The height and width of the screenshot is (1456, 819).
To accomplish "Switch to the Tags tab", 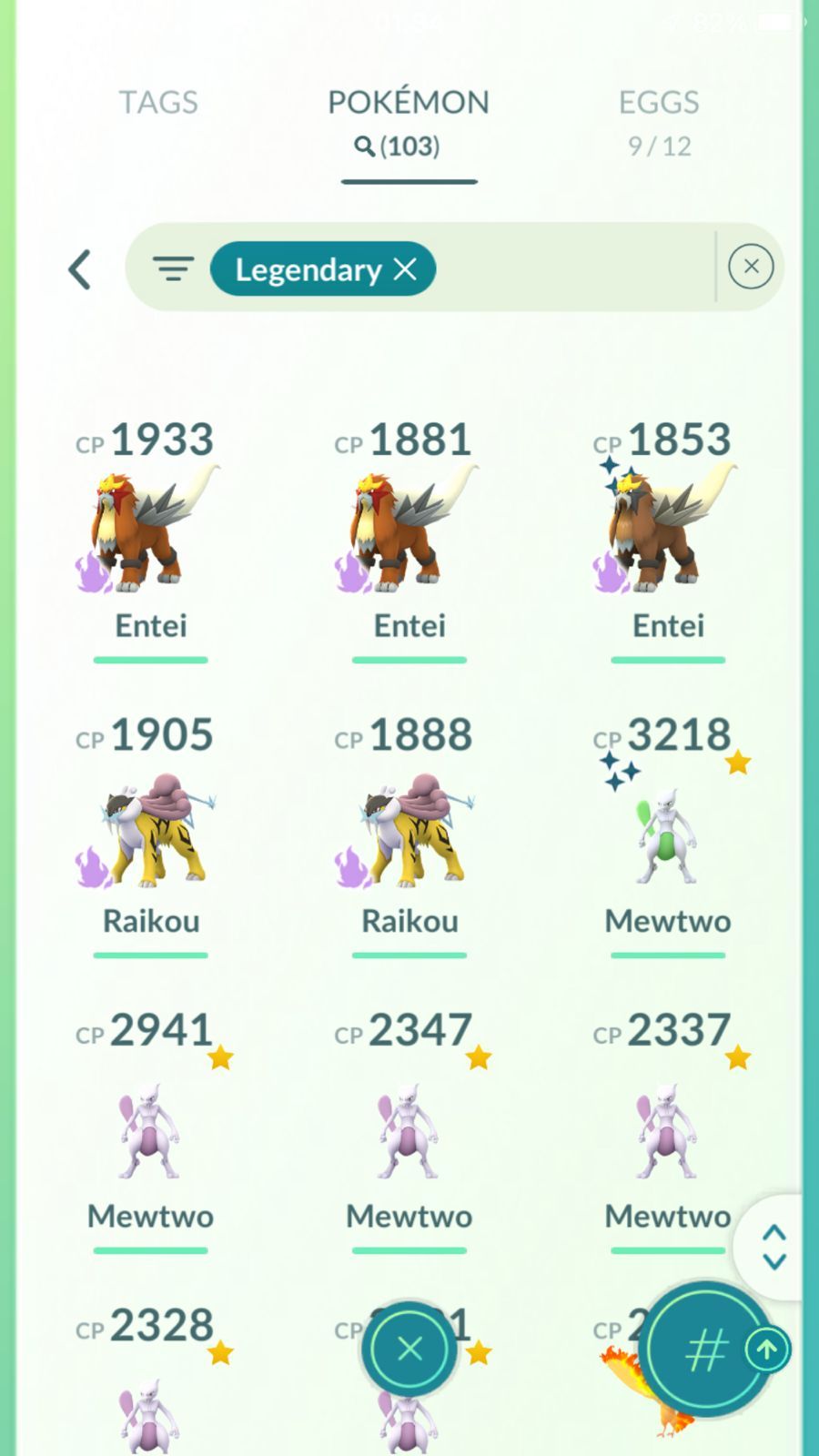I will pyautogui.click(x=158, y=103).
